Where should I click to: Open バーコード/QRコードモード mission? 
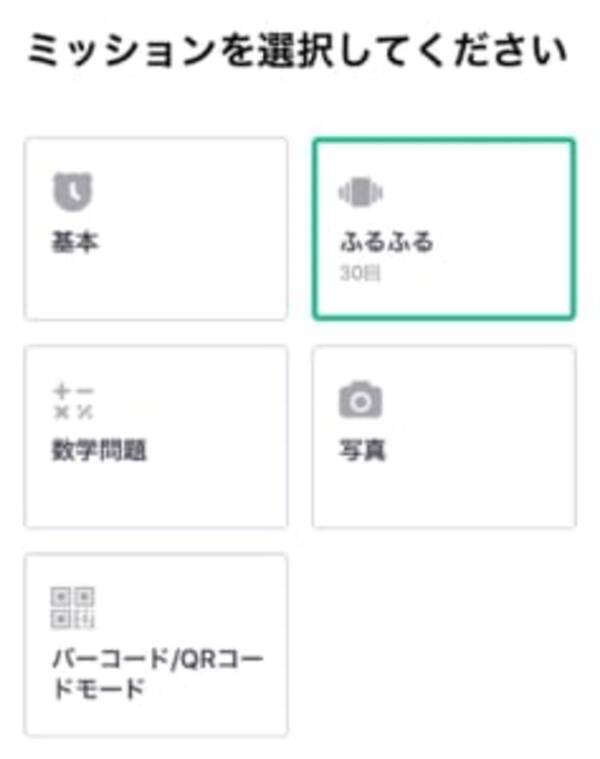[x=155, y=644]
